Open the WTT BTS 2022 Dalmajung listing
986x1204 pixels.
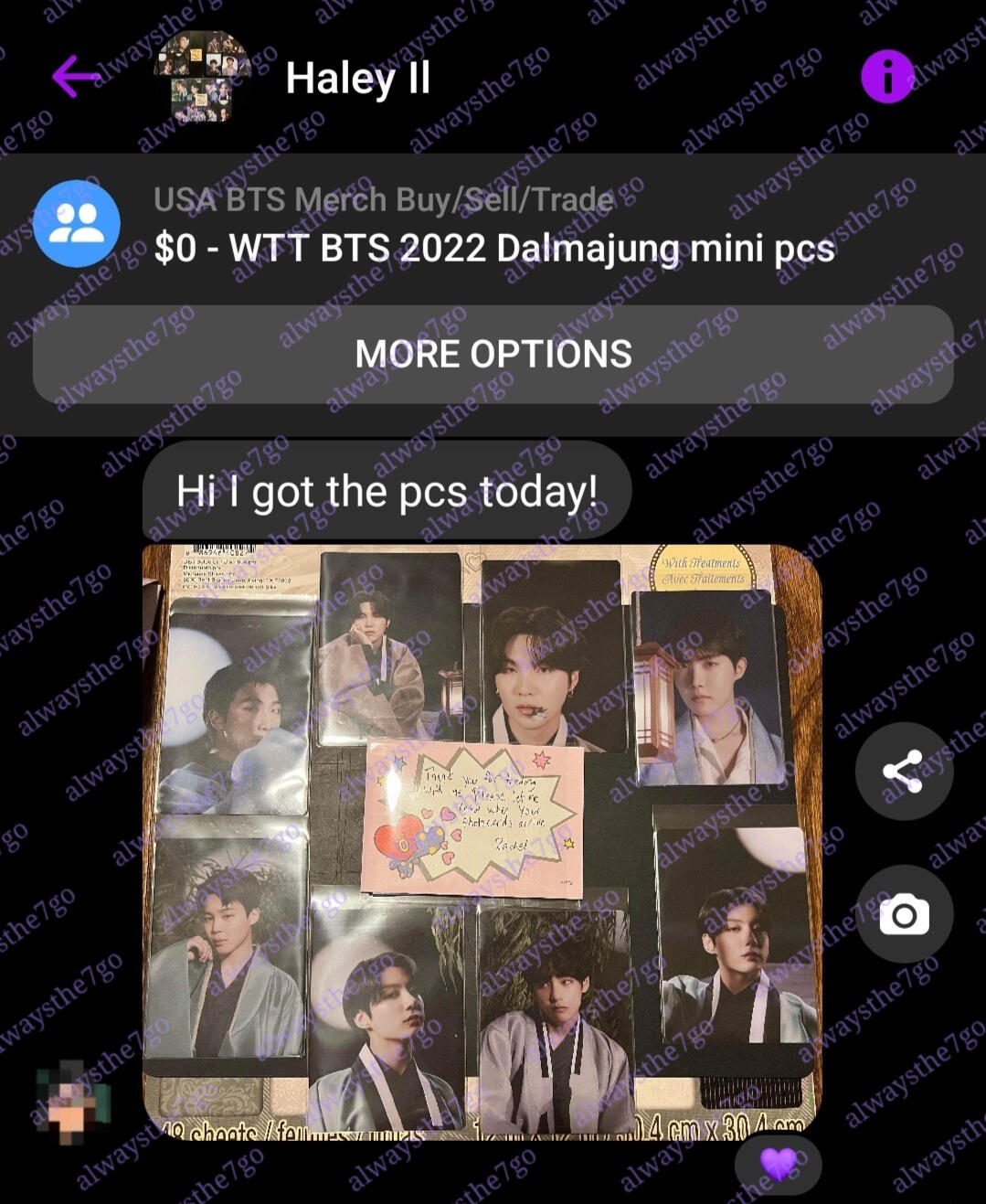click(493, 248)
